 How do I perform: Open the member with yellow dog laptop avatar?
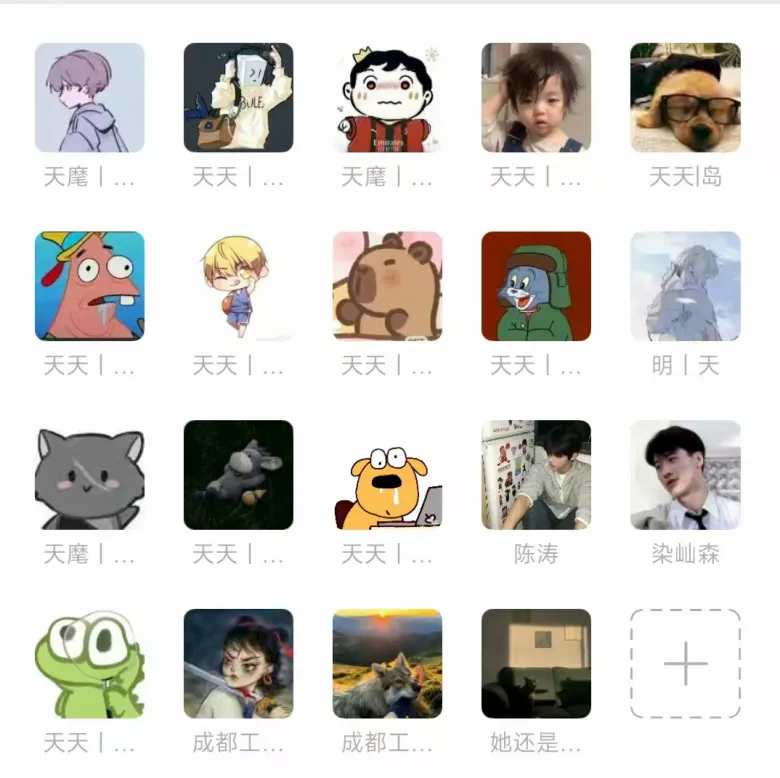(387, 475)
